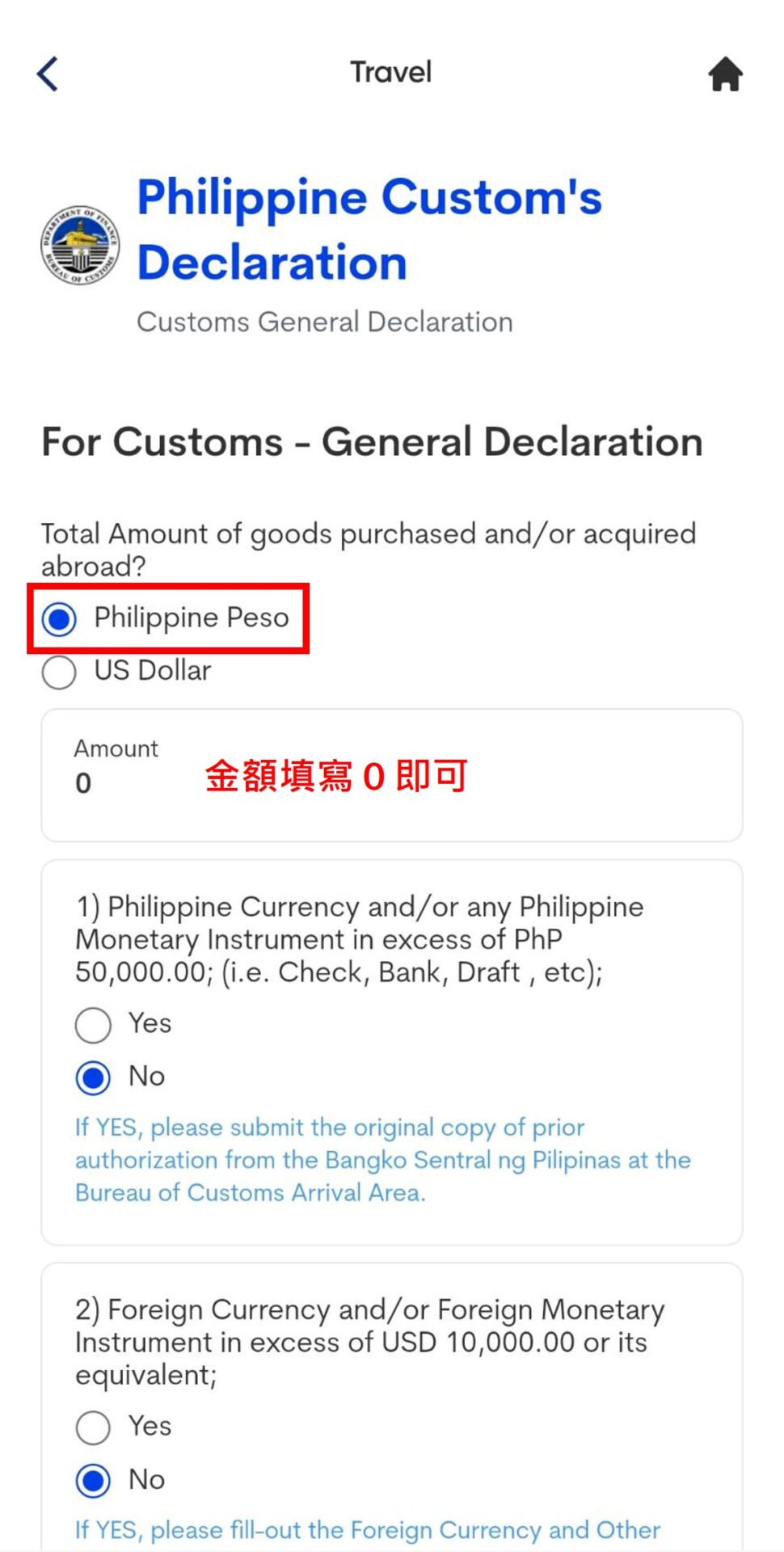The width and height of the screenshot is (784, 1552).
Task: Go back from the Travel screen
Action: click(x=48, y=74)
